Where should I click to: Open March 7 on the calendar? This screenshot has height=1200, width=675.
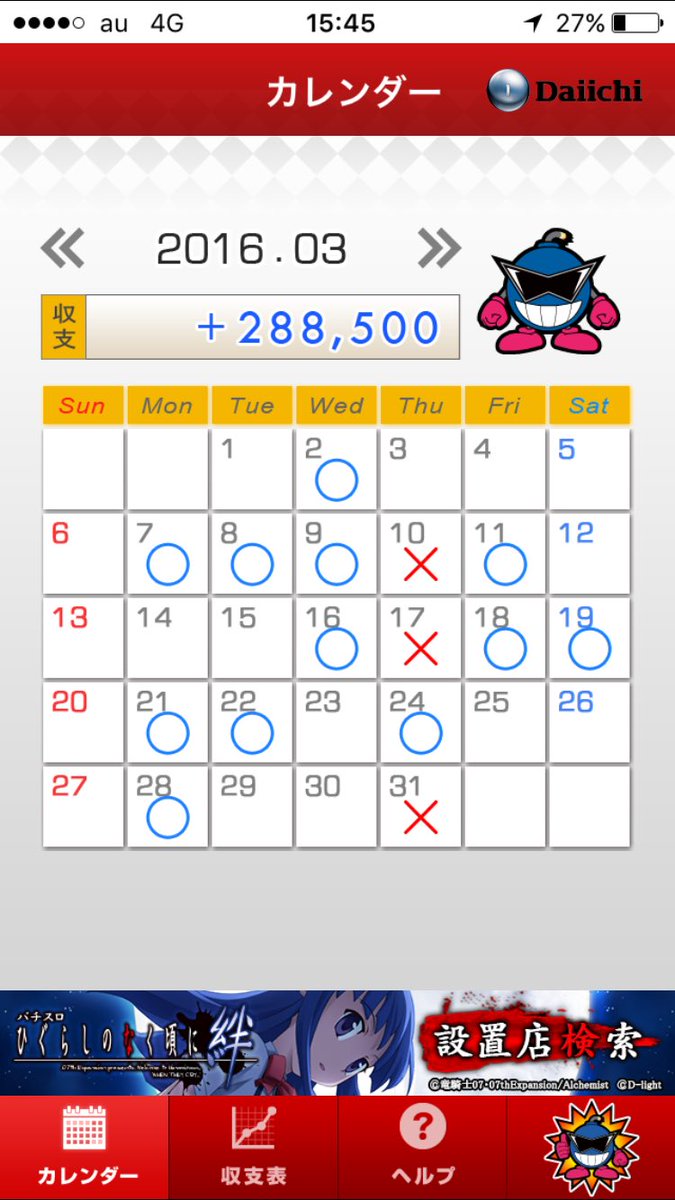(x=168, y=554)
